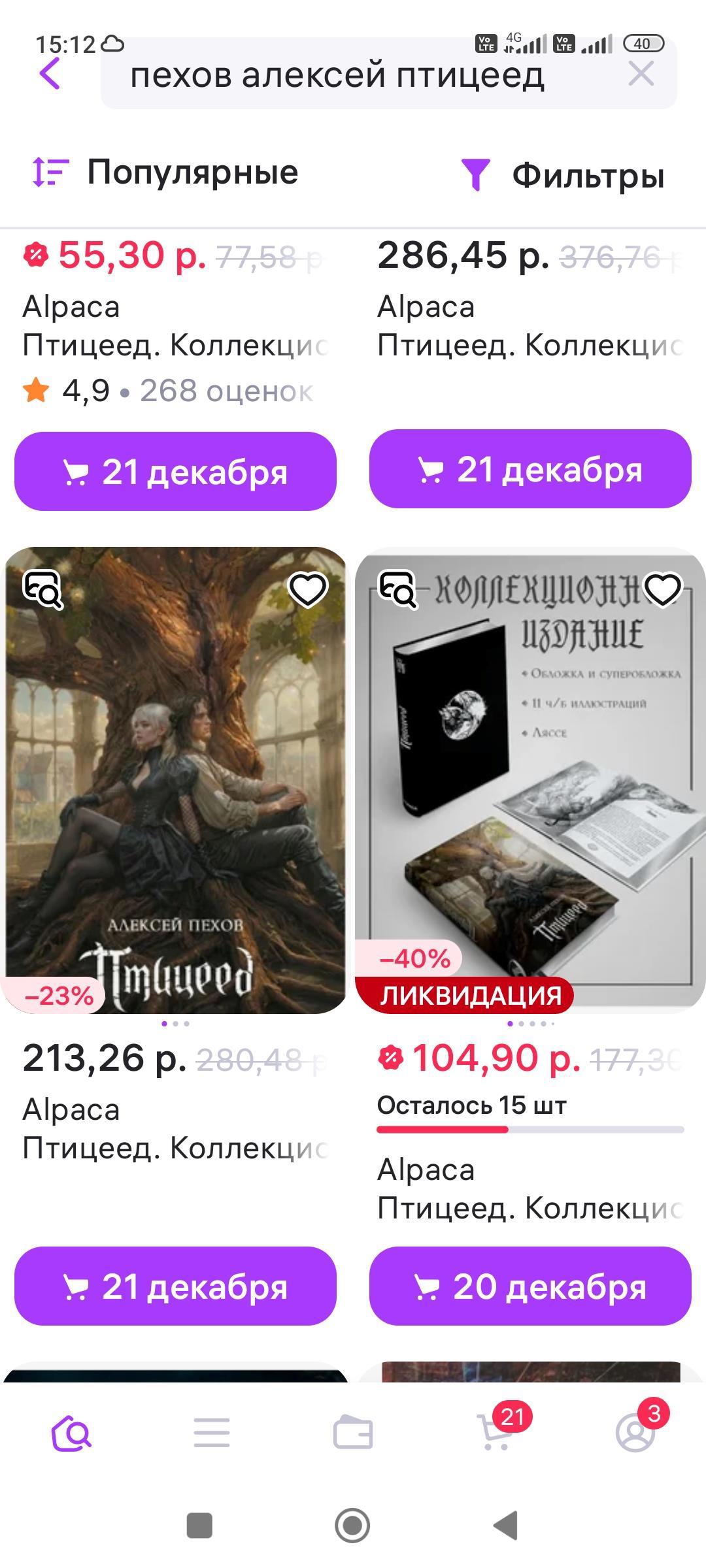Open the Птицеед book for 213,26 р.
The width and height of the screenshot is (706, 1568).
click(x=175, y=781)
